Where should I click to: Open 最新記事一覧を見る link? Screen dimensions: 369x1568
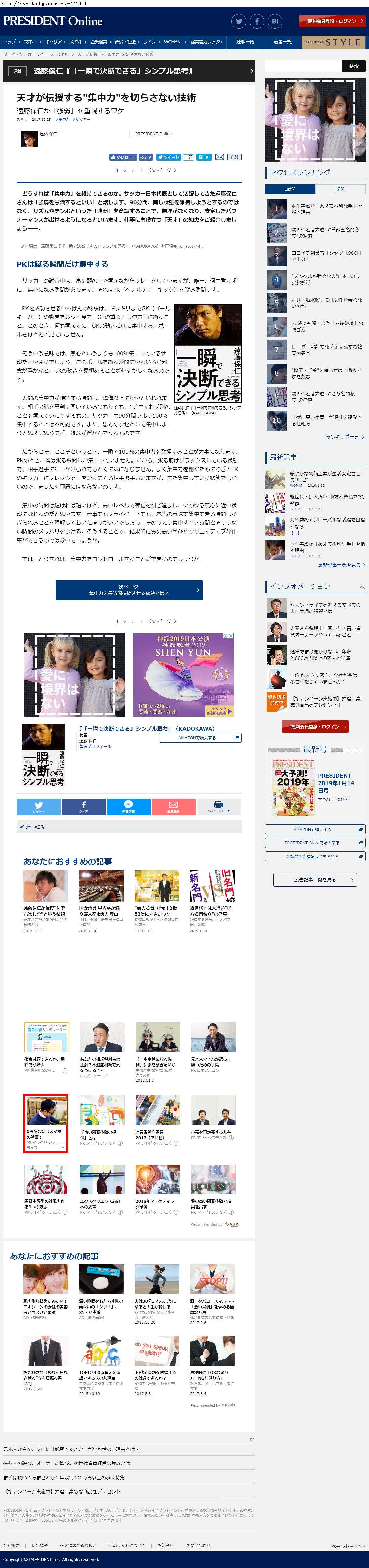point(341,565)
